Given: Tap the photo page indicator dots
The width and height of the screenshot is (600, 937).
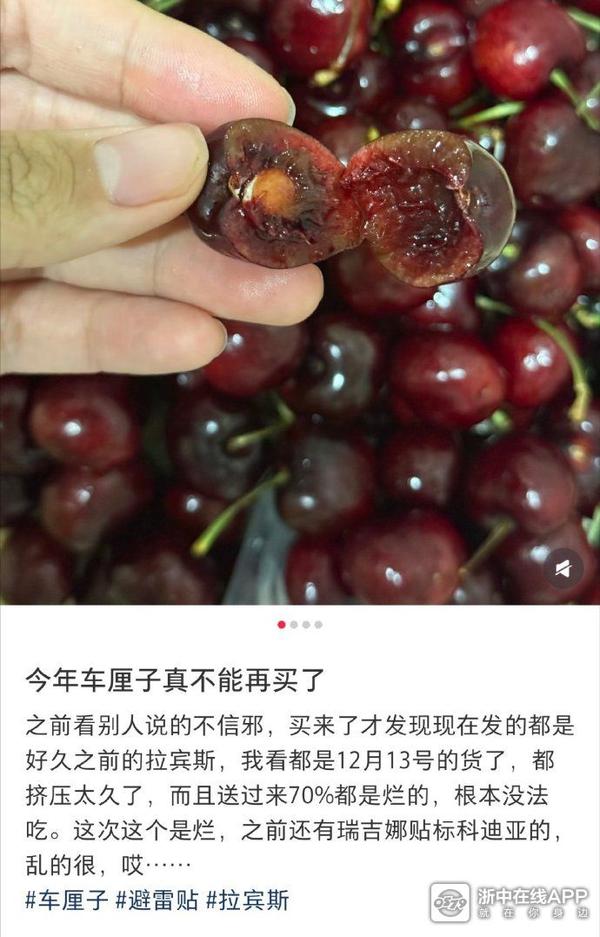Looking at the screenshot, I should [300, 624].
